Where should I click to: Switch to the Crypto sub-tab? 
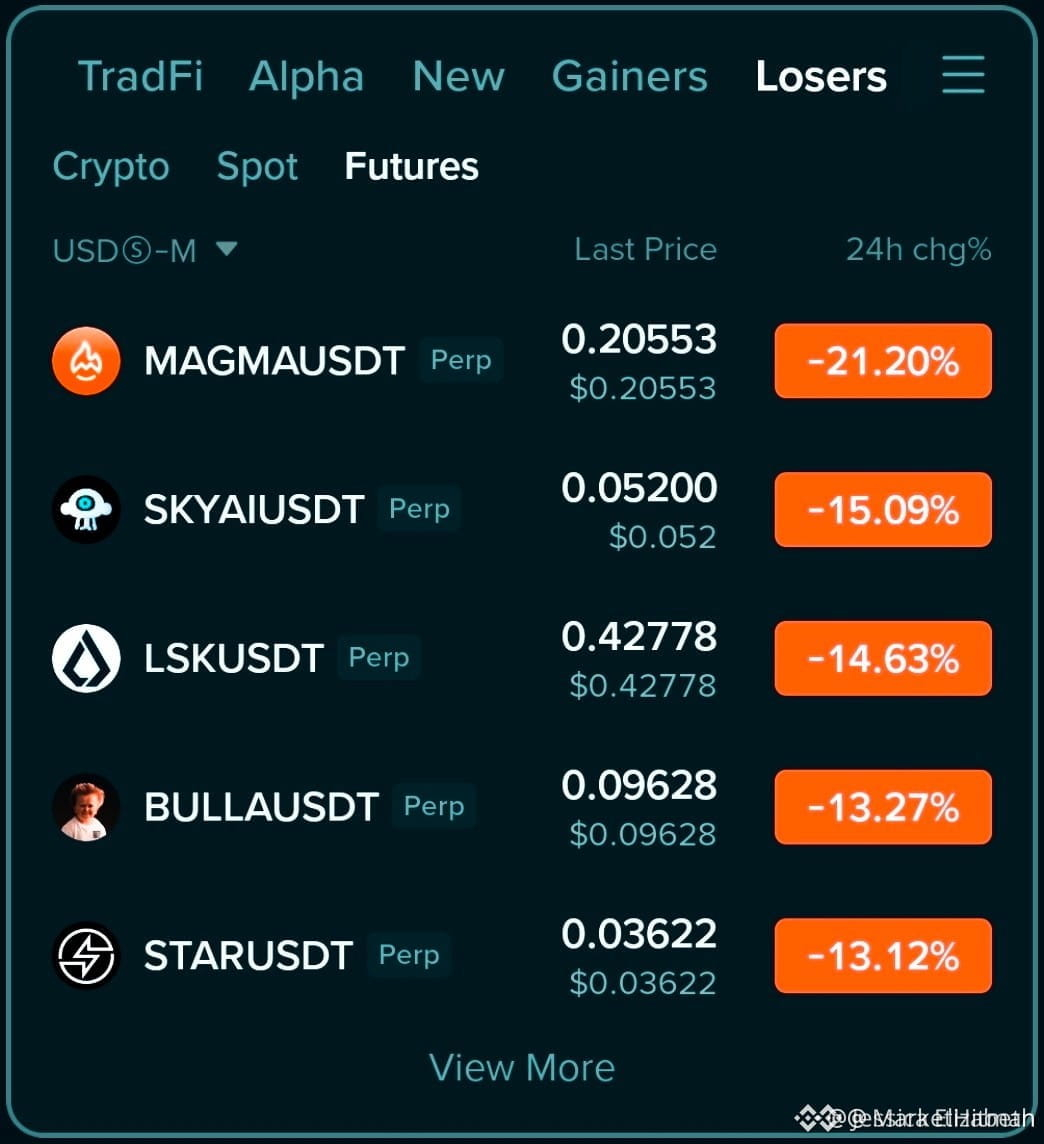[111, 167]
